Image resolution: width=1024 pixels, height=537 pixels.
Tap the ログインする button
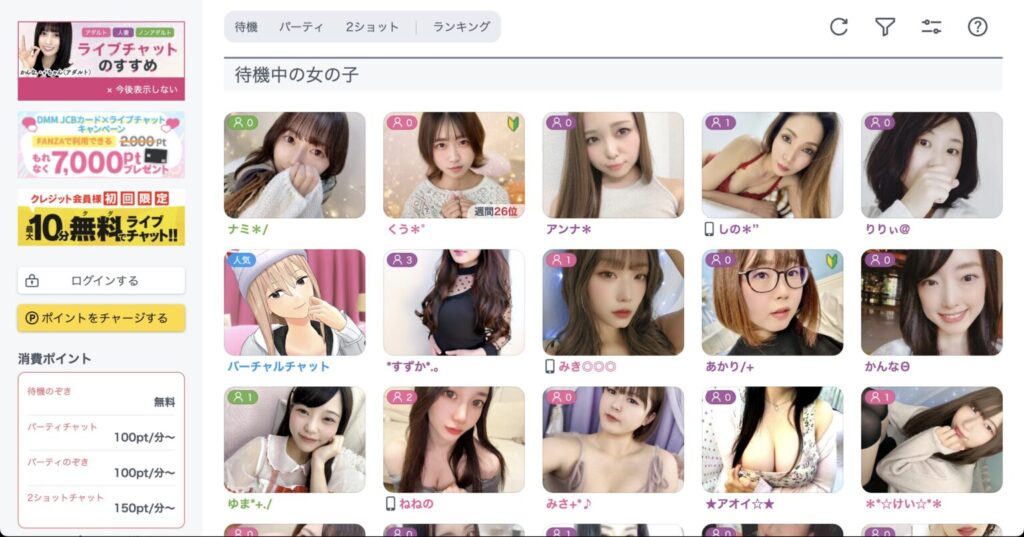[x=101, y=281]
